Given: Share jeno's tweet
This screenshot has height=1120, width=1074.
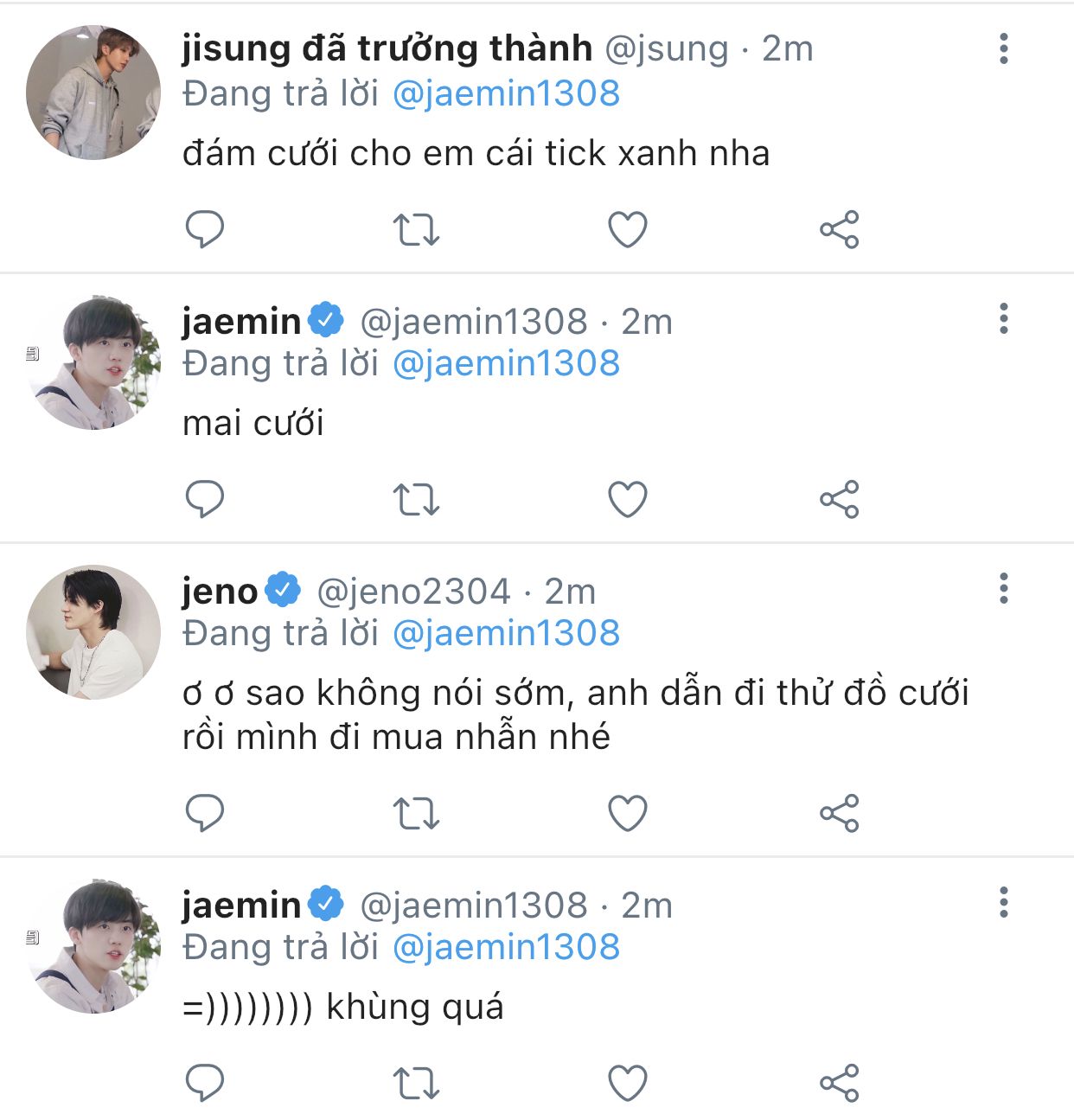Looking at the screenshot, I should (x=839, y=813).
